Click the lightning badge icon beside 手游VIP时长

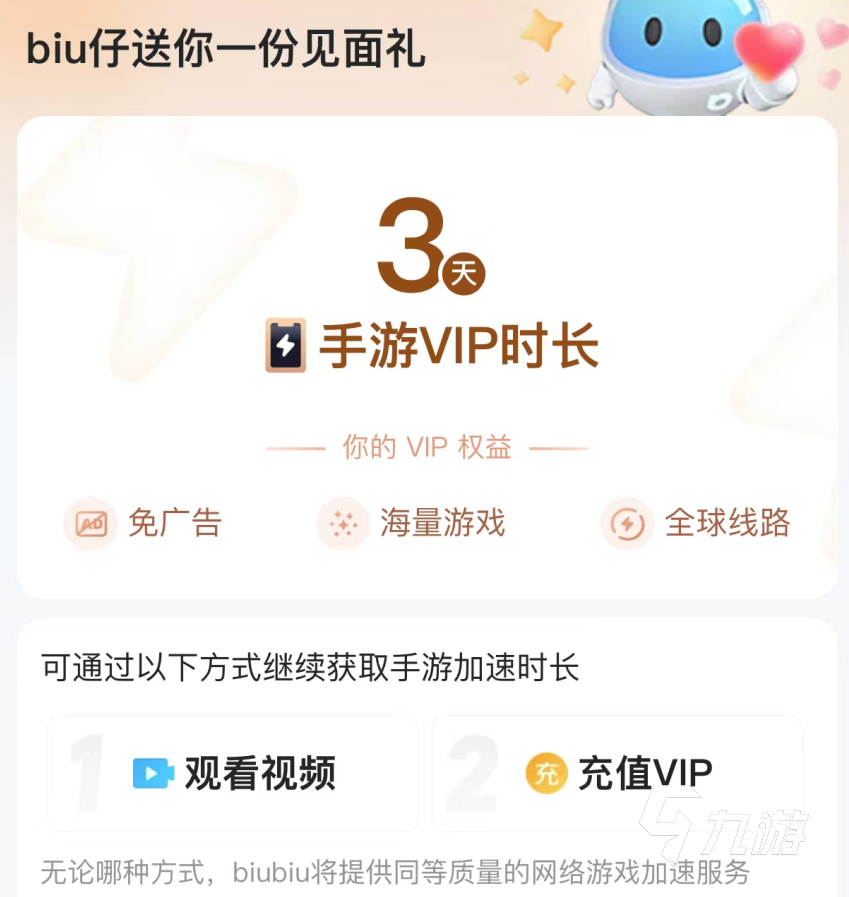286,344
